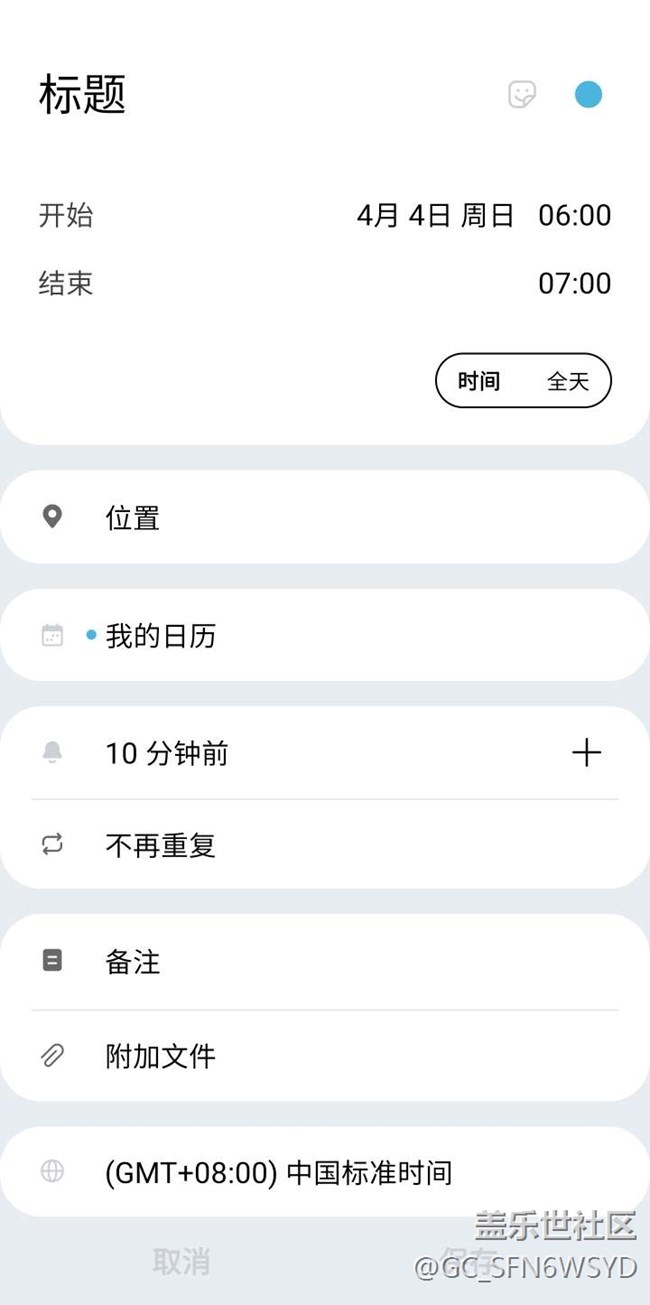Select calendar 我的日历

(325, 635)
